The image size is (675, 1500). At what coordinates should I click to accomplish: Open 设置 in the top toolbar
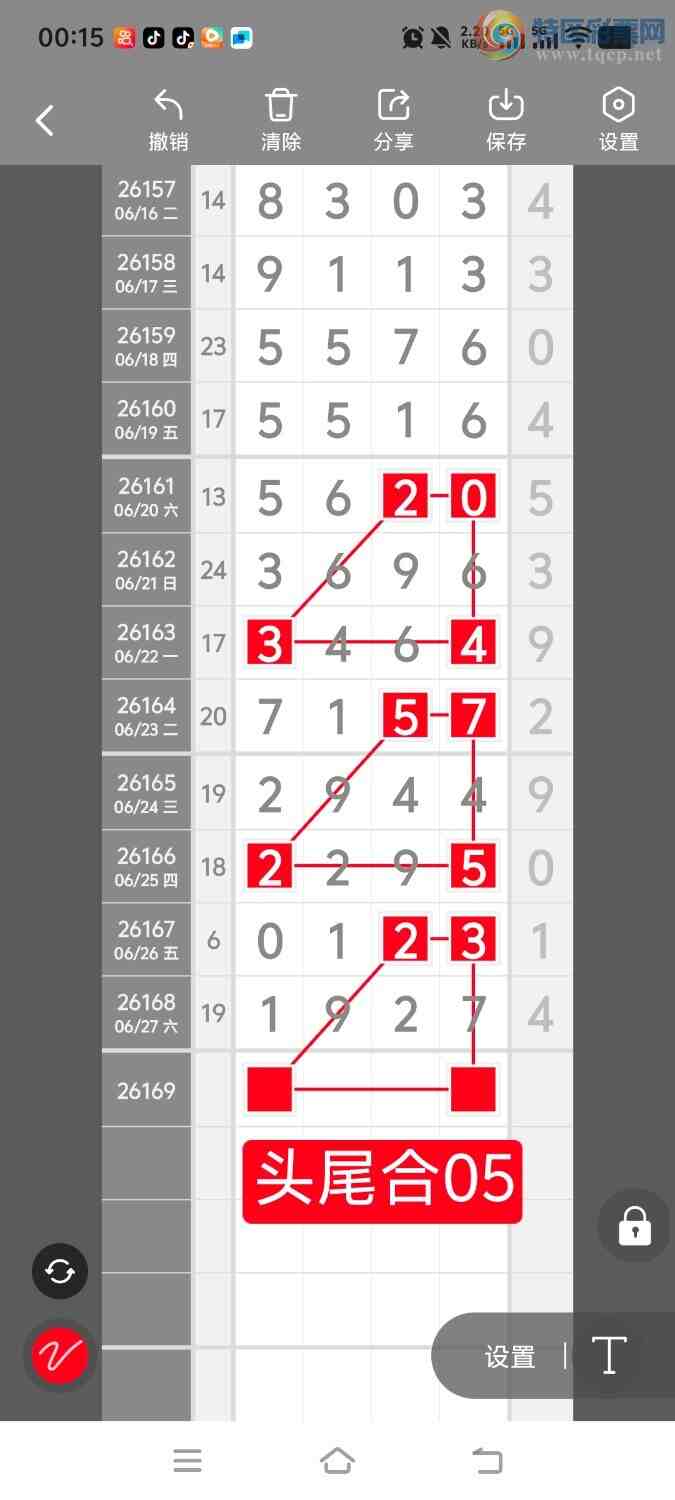point(619,120)
